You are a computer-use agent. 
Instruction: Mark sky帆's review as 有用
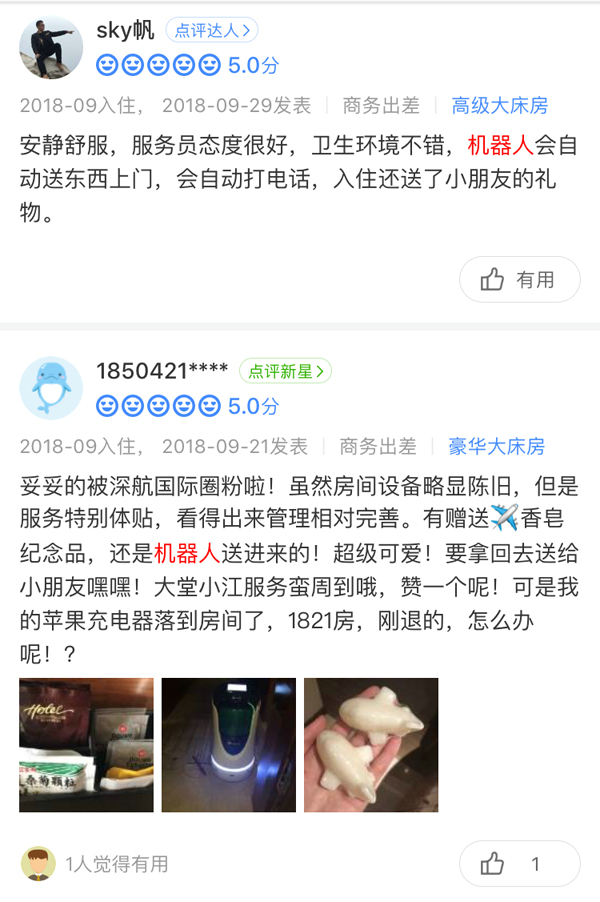519,280
